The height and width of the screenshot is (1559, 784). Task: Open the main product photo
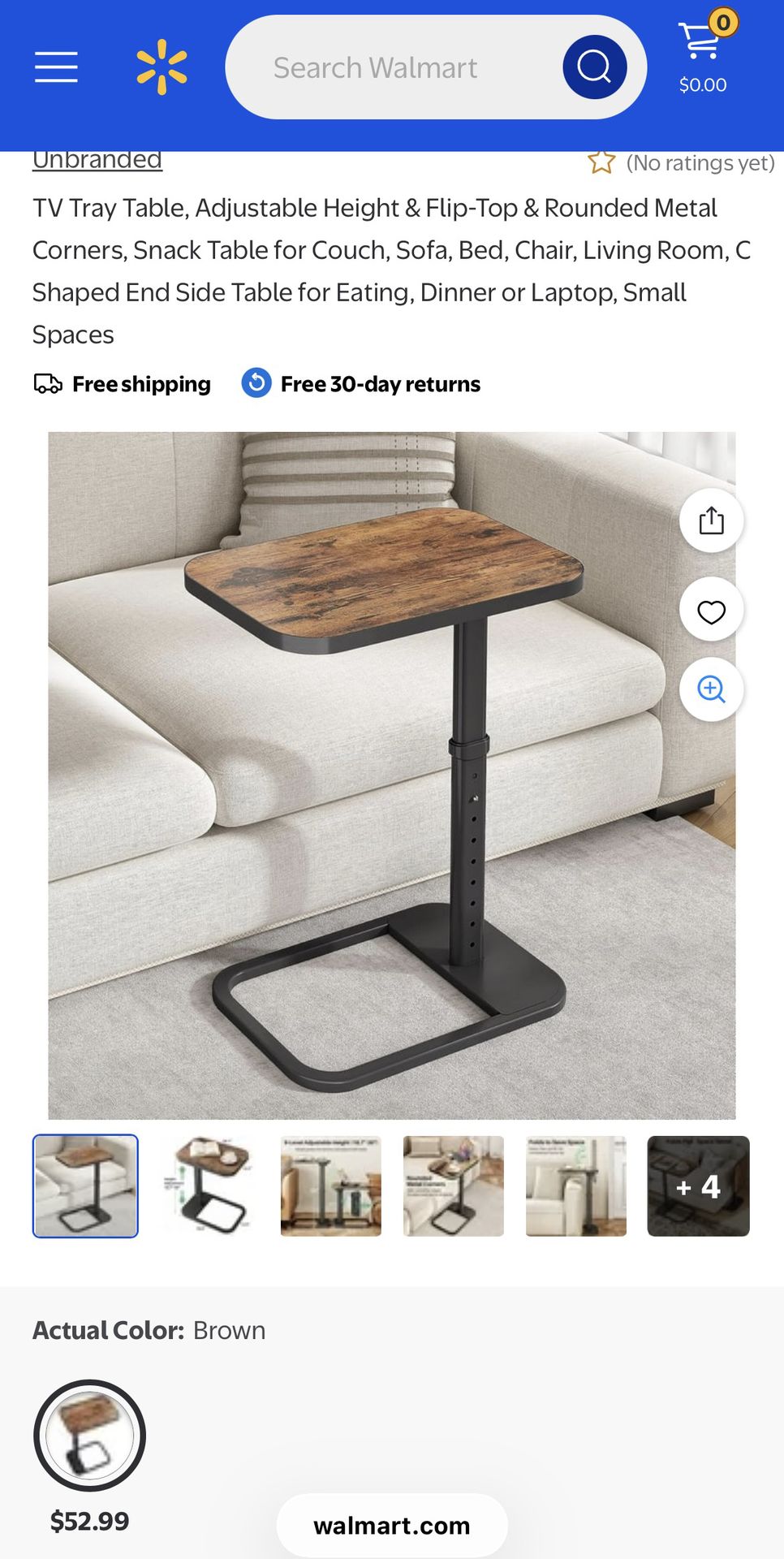(392, 775)
